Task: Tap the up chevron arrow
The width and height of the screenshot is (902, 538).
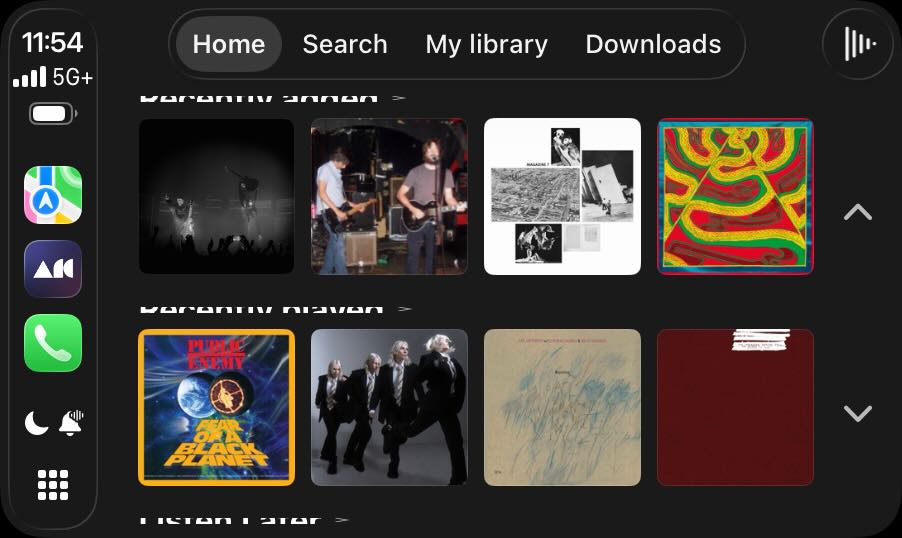Action: pyautogui.click(x=858, y=212)
